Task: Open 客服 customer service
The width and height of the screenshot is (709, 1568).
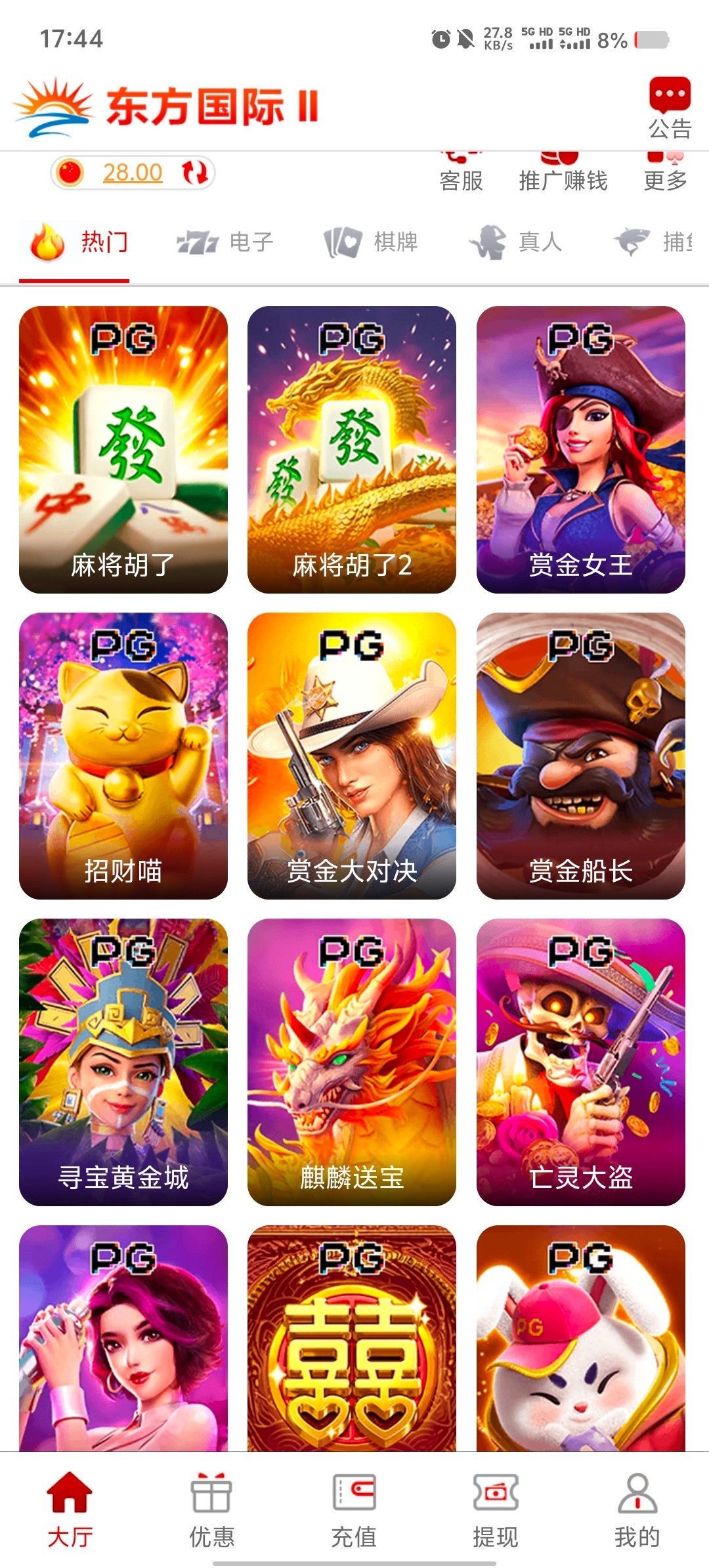Action: click(x=461, y=173)
